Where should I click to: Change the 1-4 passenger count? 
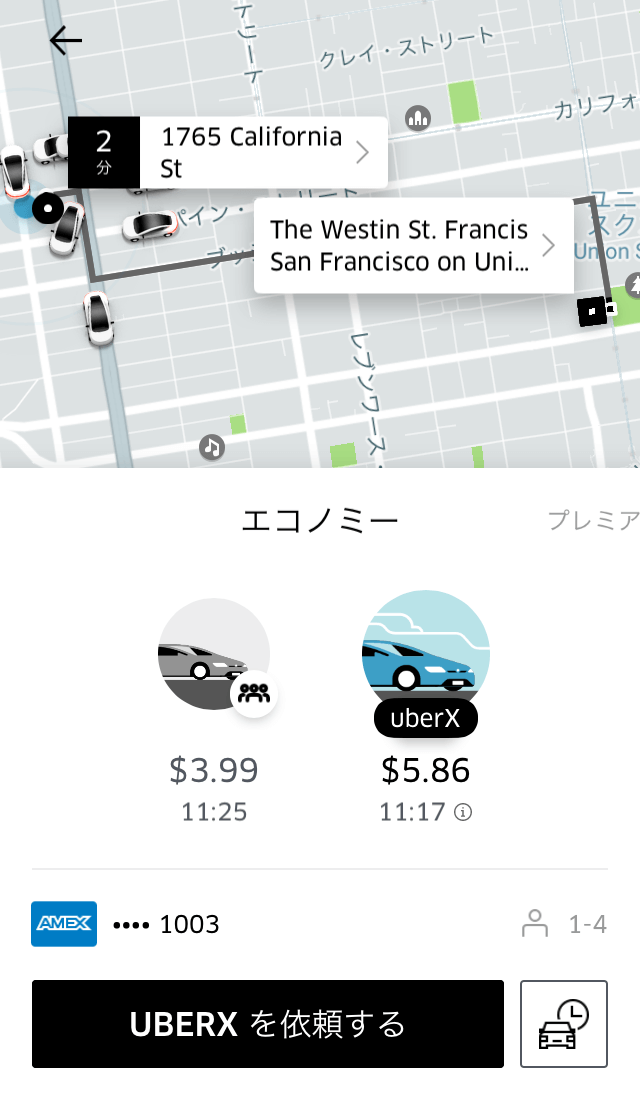pos(564,924)
